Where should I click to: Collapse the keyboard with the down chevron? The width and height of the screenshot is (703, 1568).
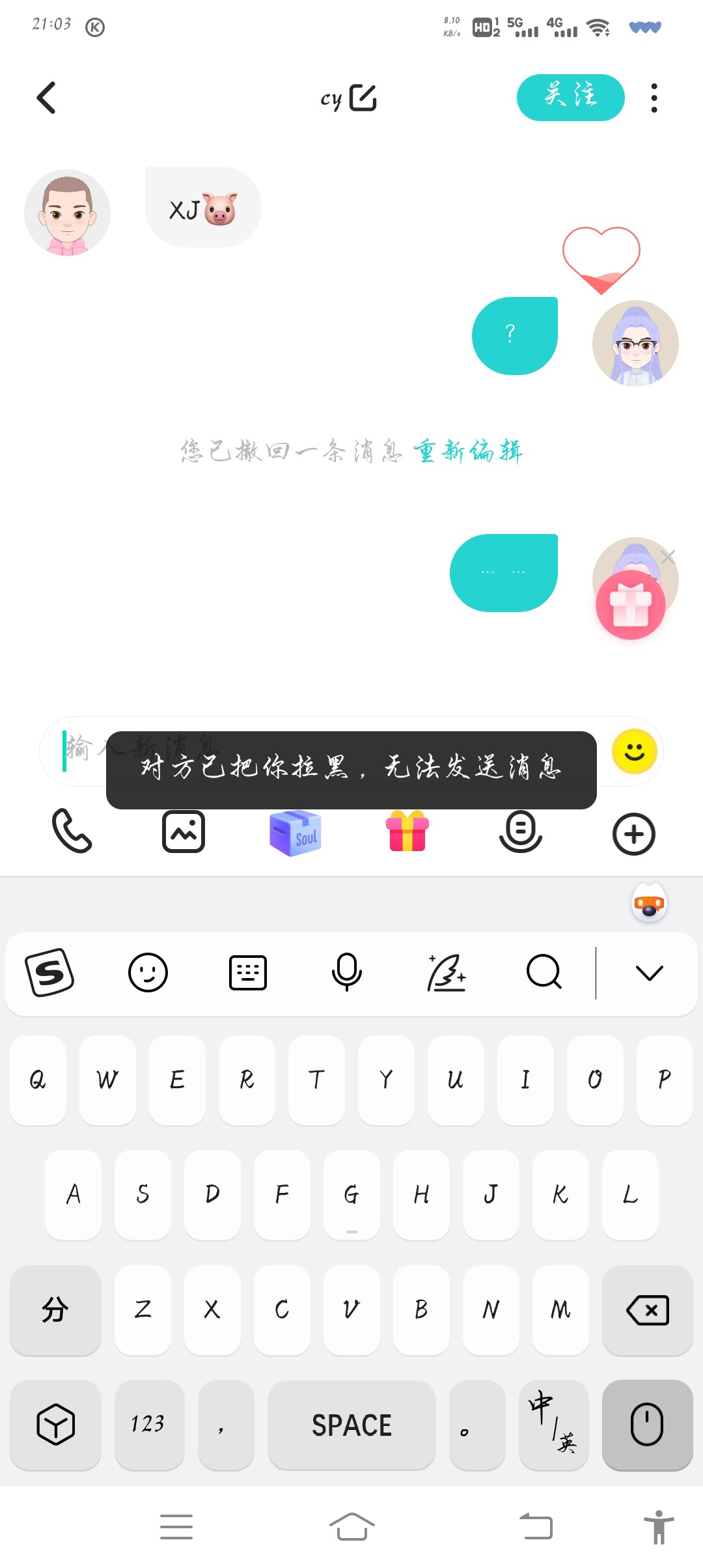(x=649, y=973)
